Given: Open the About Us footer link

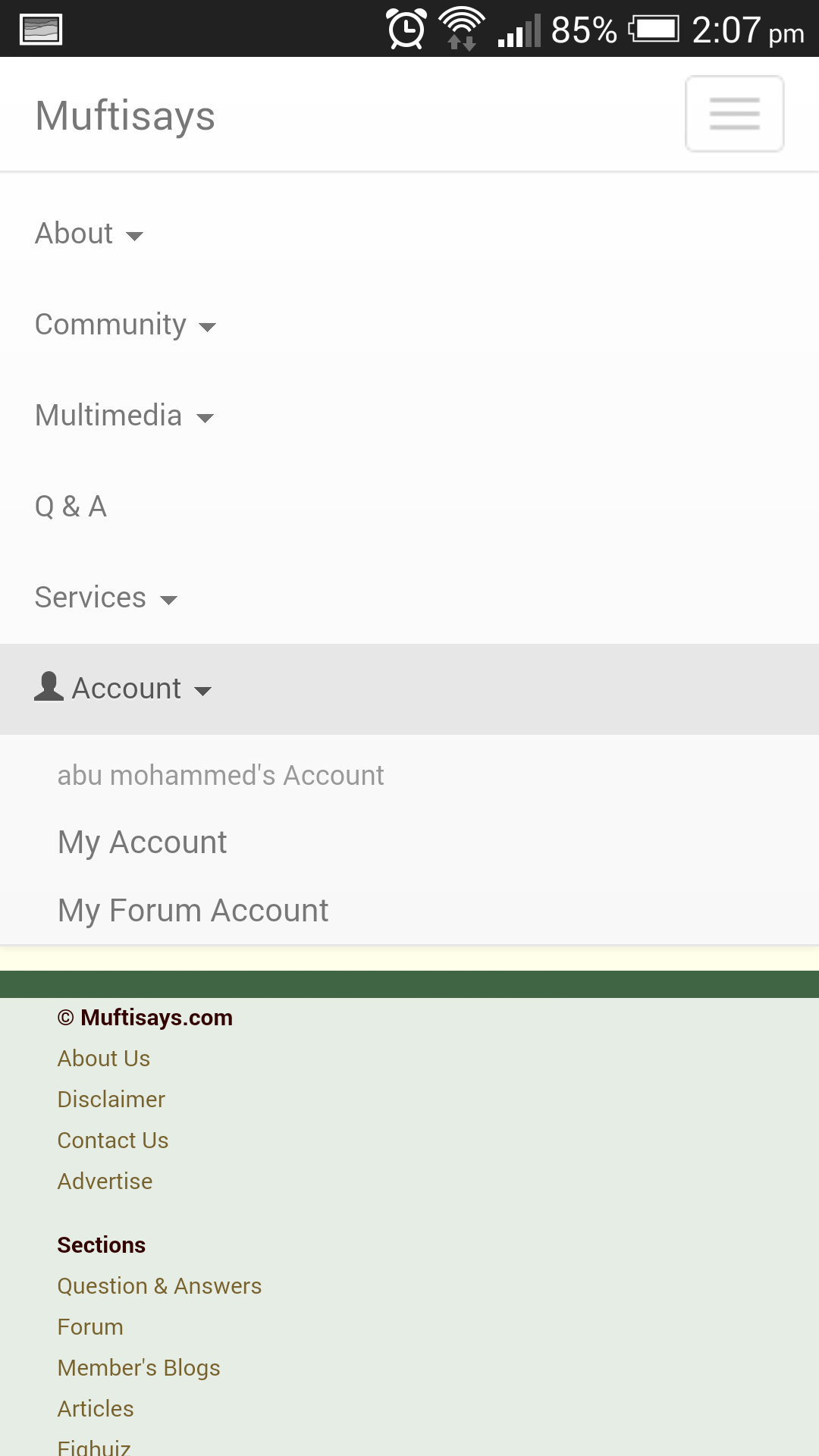Looking at the screenshot, I should tap(104, 1059).
